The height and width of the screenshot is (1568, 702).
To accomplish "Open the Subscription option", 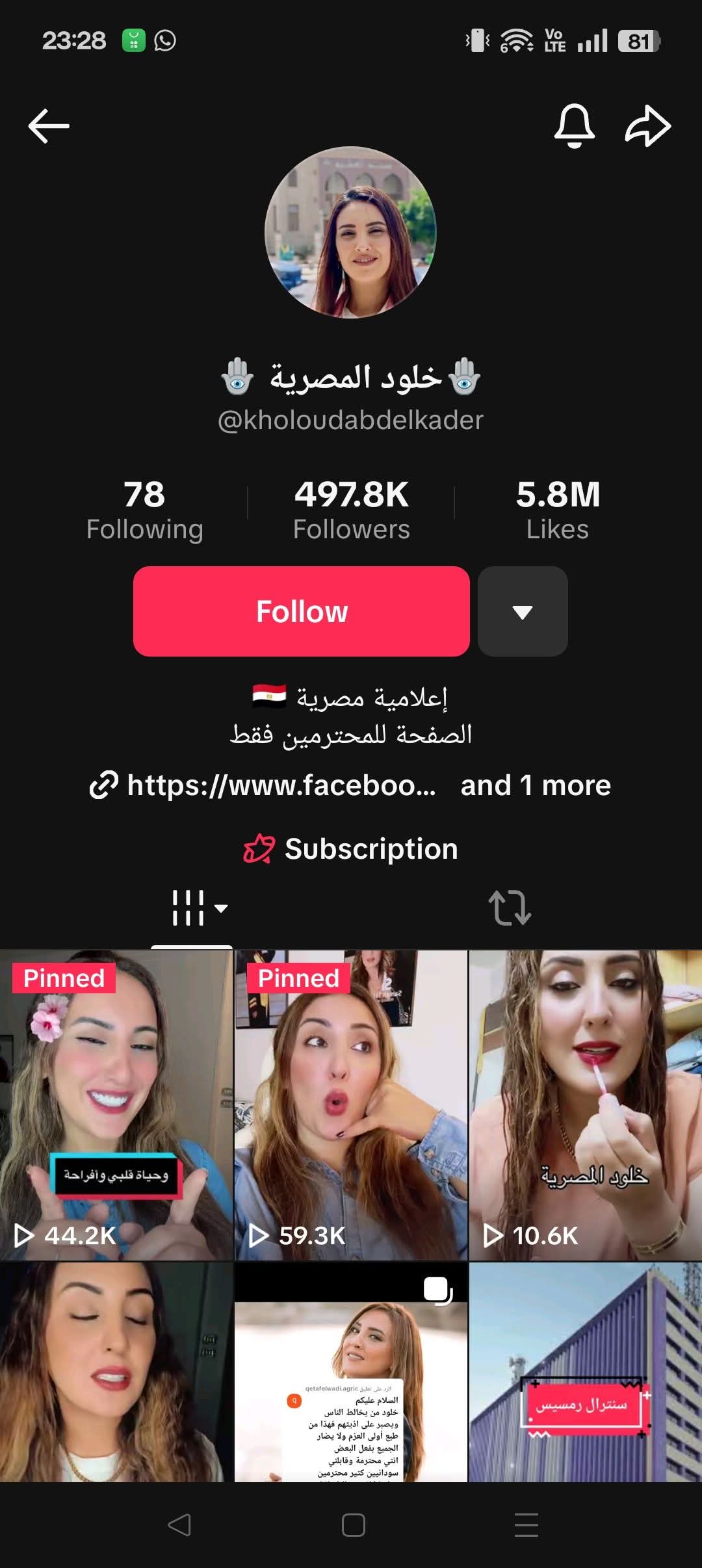I will pyautogui.click(x=351, y=849).
